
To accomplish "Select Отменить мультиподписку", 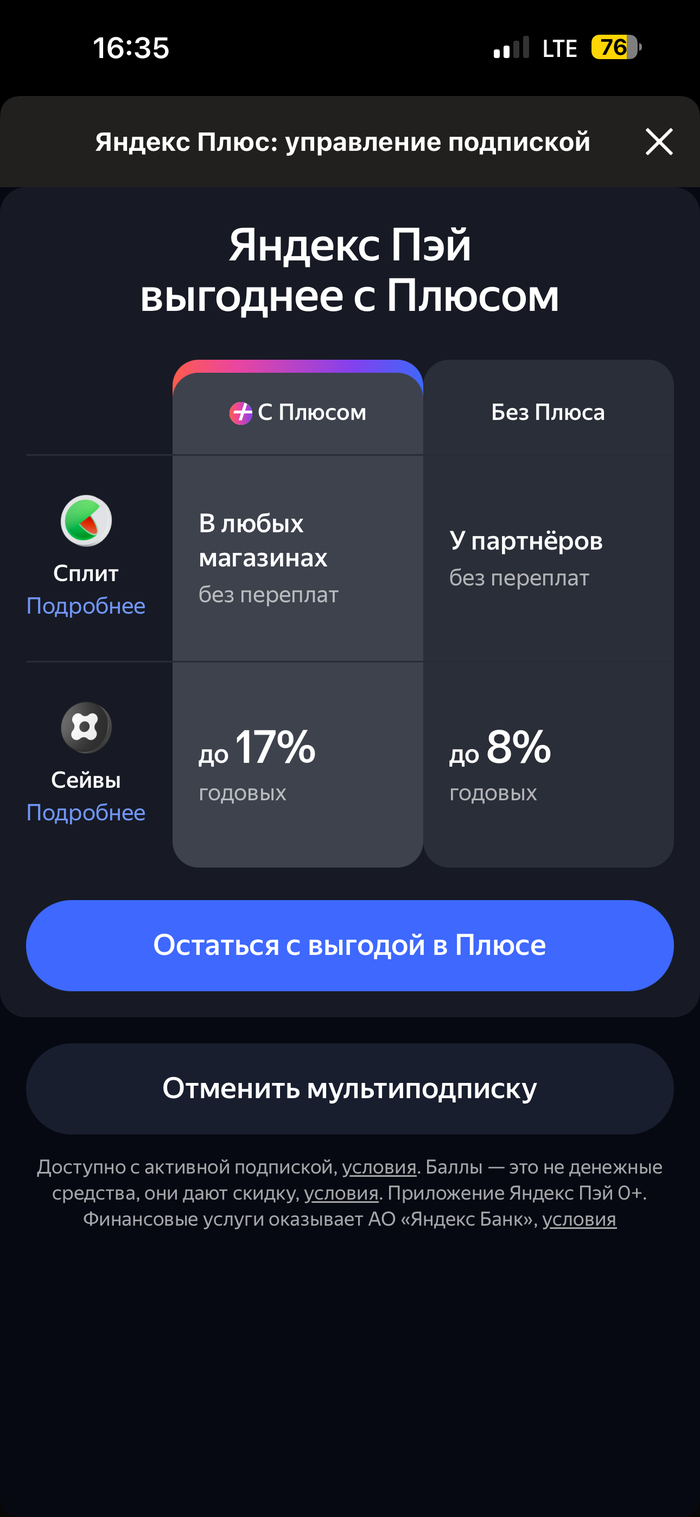I will (350, 1088).
